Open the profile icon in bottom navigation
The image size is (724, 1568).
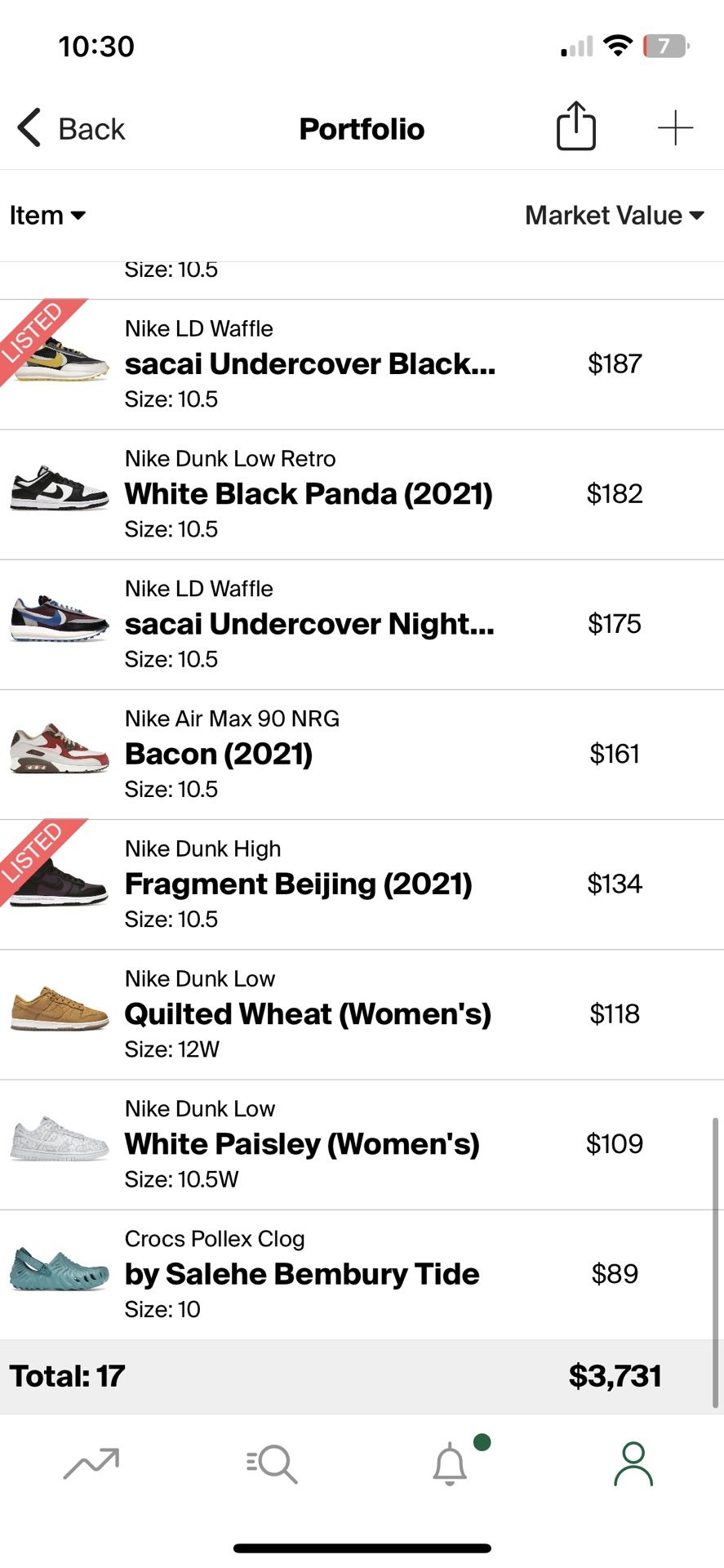[x=633, y=1463]
